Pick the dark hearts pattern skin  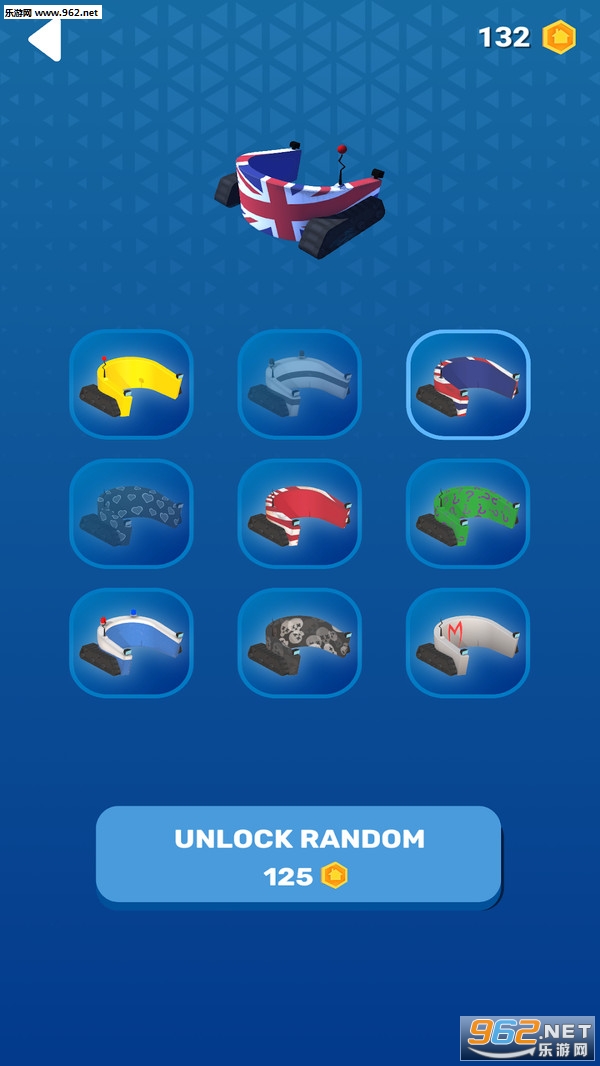131,513
